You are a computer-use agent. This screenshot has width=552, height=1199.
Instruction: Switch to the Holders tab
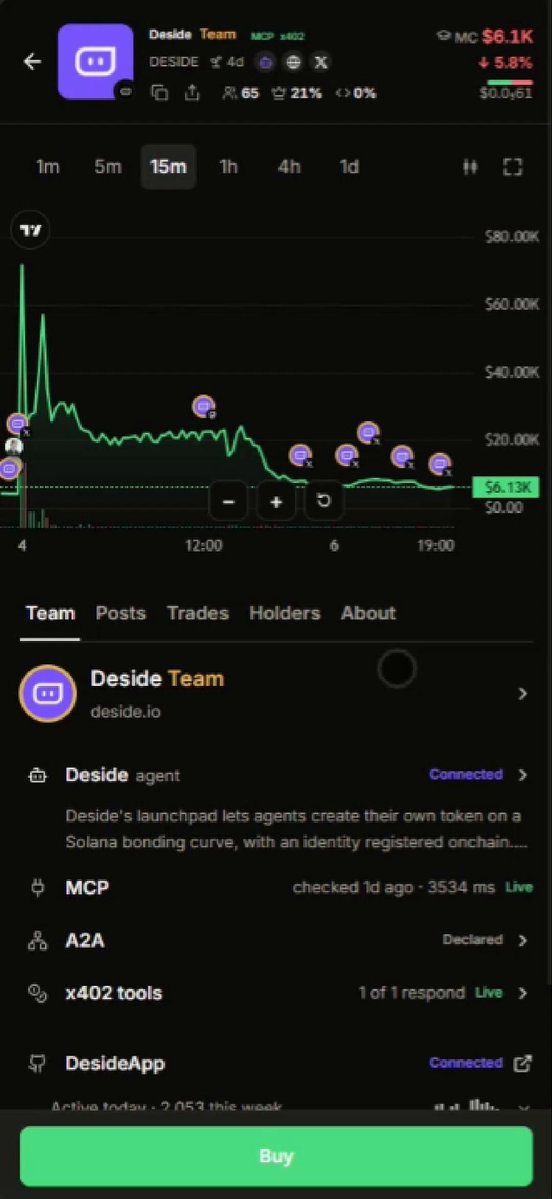tap(284, 612)
